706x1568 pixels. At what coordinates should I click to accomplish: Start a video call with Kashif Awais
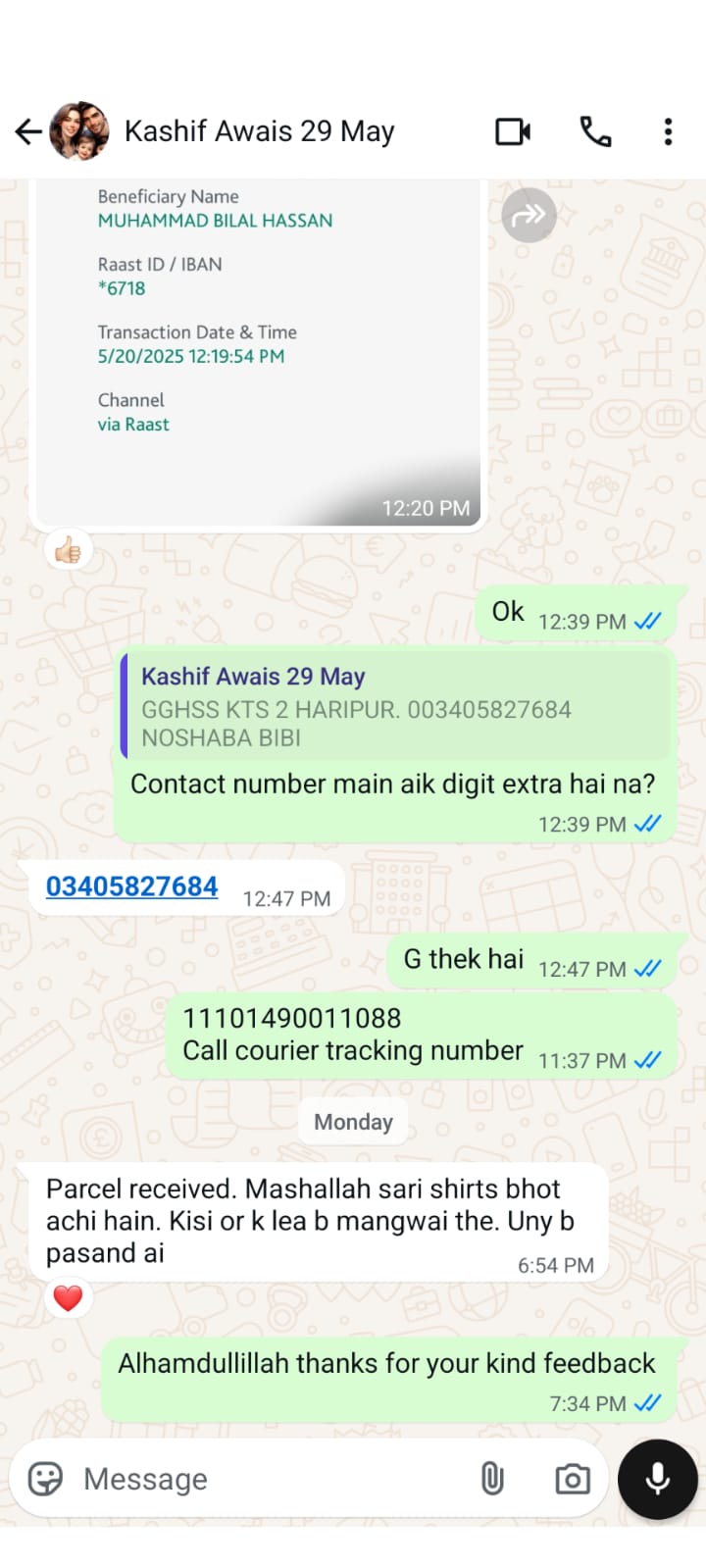[x=513, y=131]
